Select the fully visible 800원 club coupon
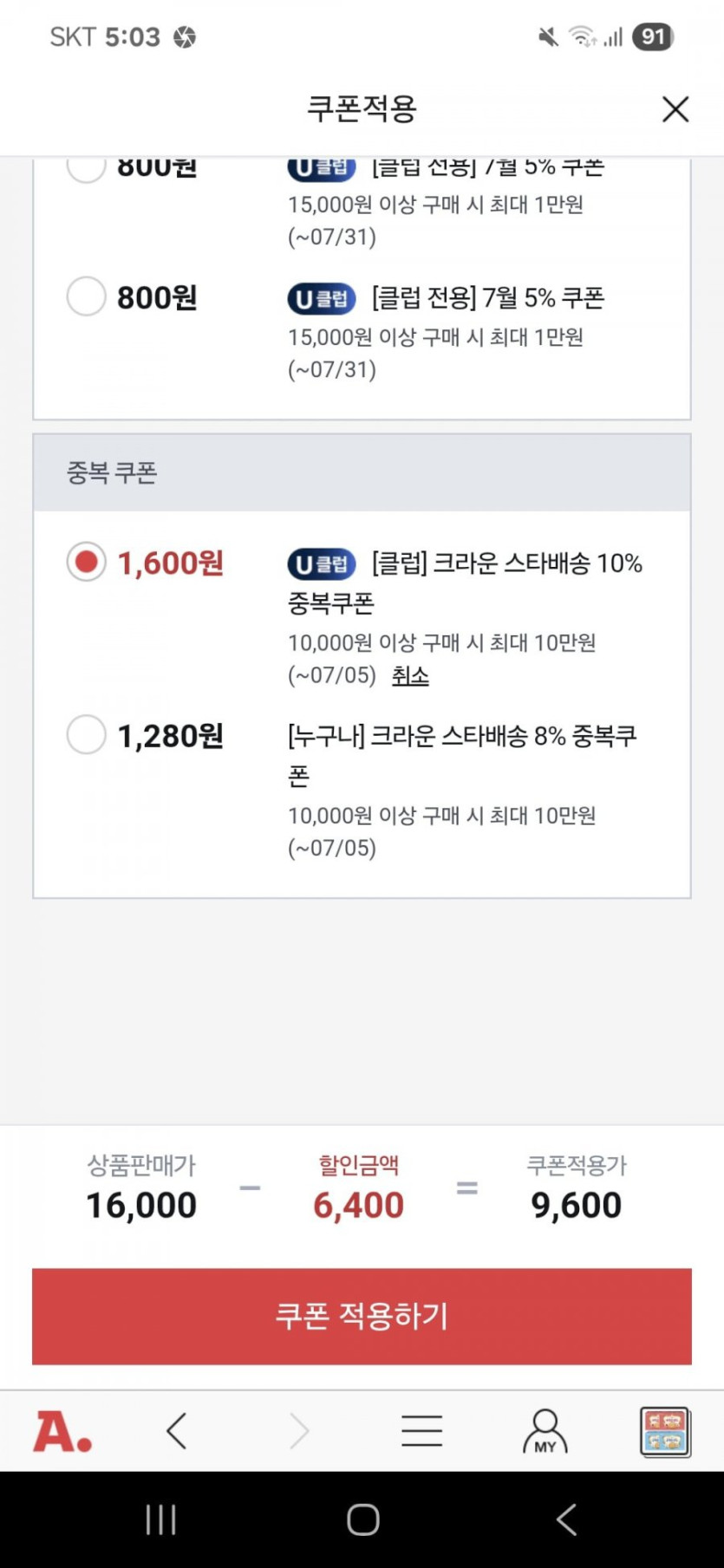This screenshot has height=1568, width=724. tap(87, 296)
